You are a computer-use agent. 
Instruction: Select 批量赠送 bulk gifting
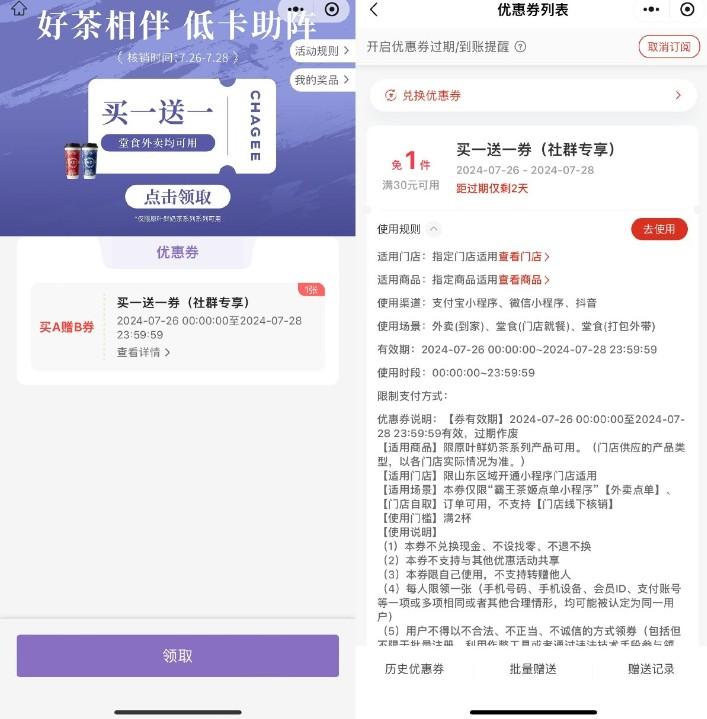tap(532, 669)
